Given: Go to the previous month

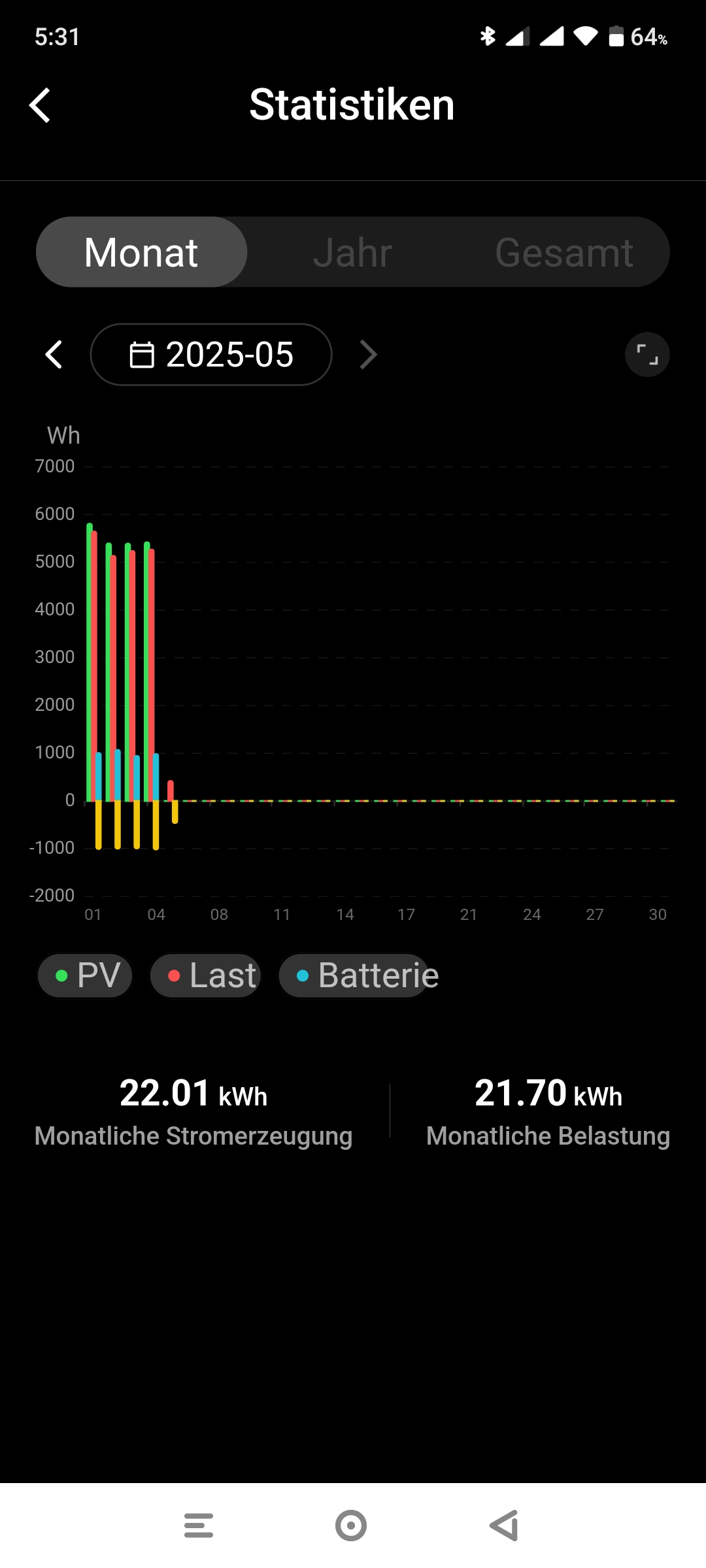Looking at the screenshot, I should pos(54,355).
